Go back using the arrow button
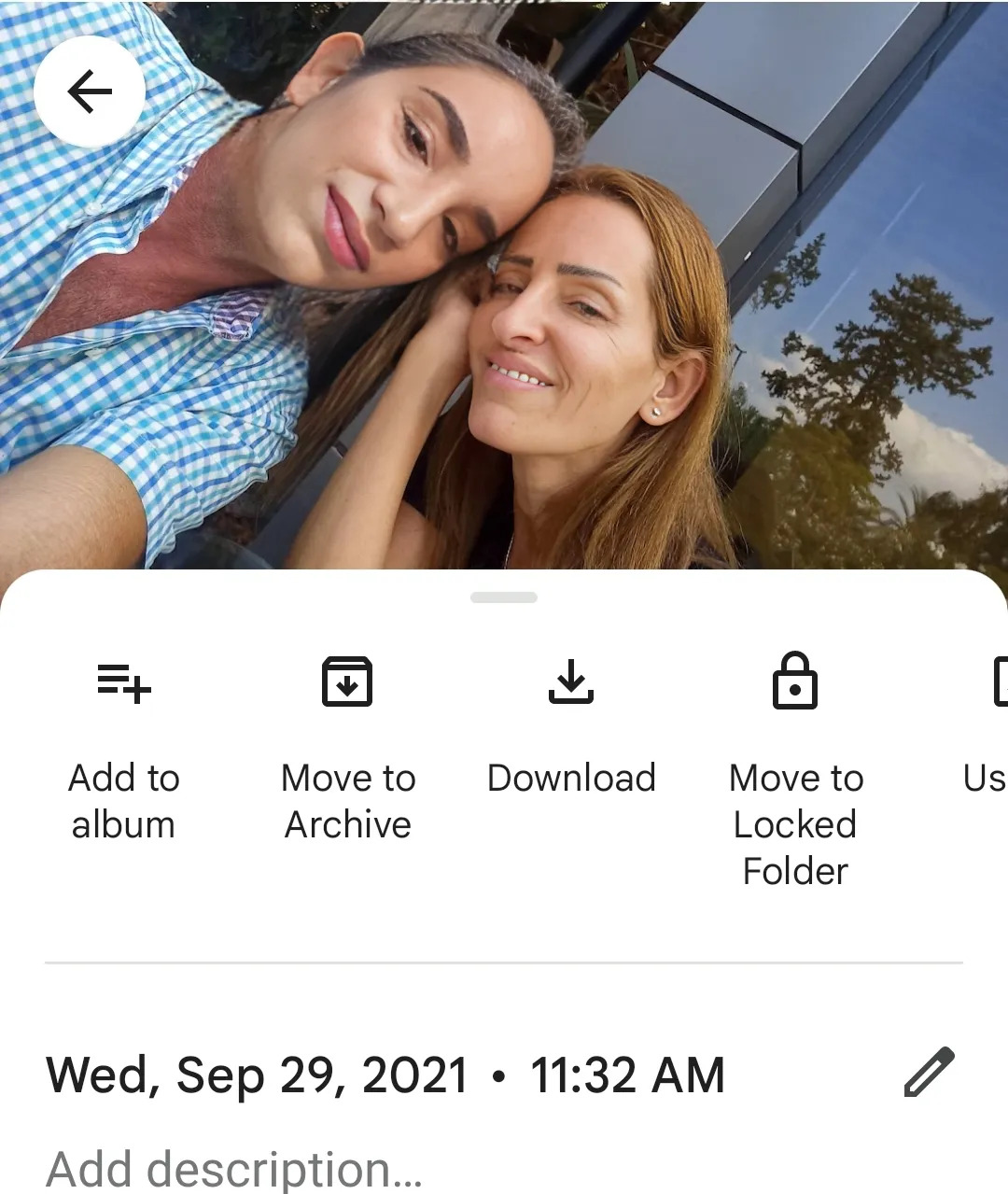The image size is (1008, 1194). (x=90, y=91)
